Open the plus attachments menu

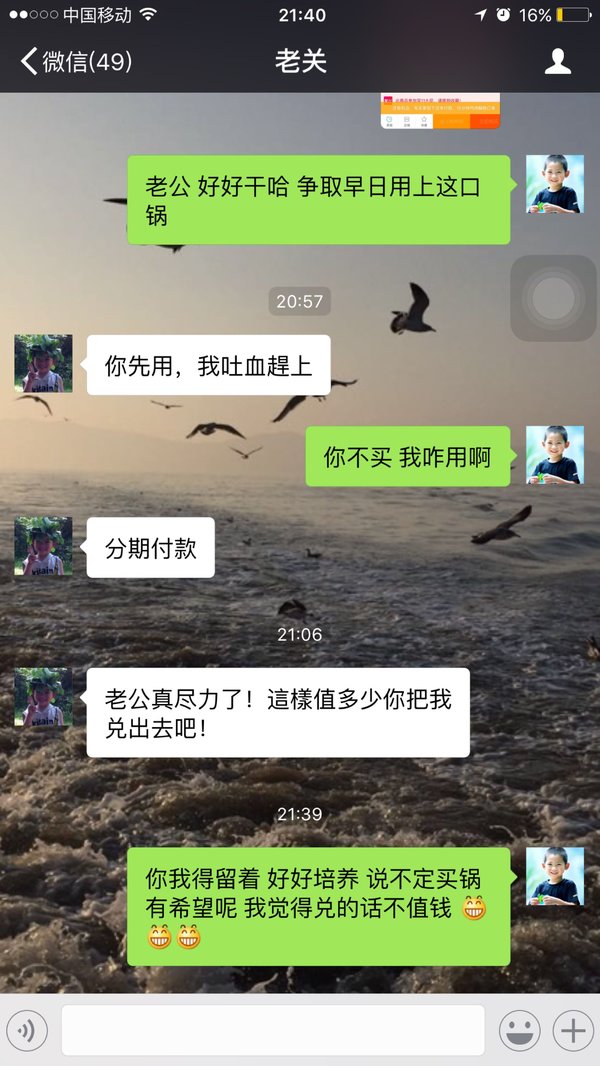coord(573,1031)
